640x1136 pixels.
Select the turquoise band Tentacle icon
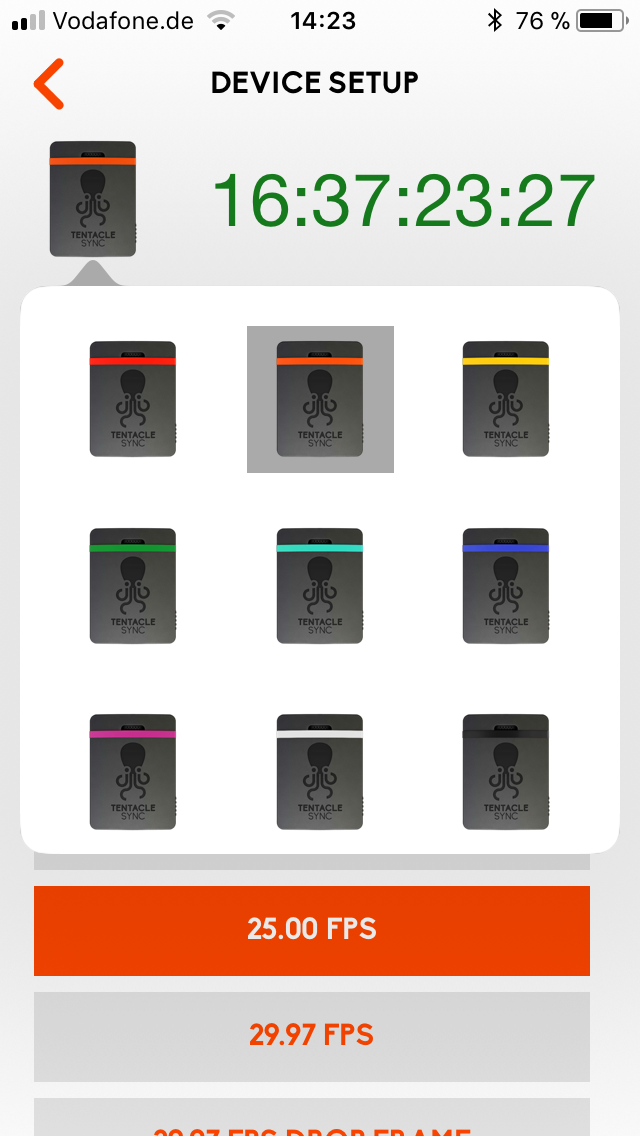(x=320, y=586)
